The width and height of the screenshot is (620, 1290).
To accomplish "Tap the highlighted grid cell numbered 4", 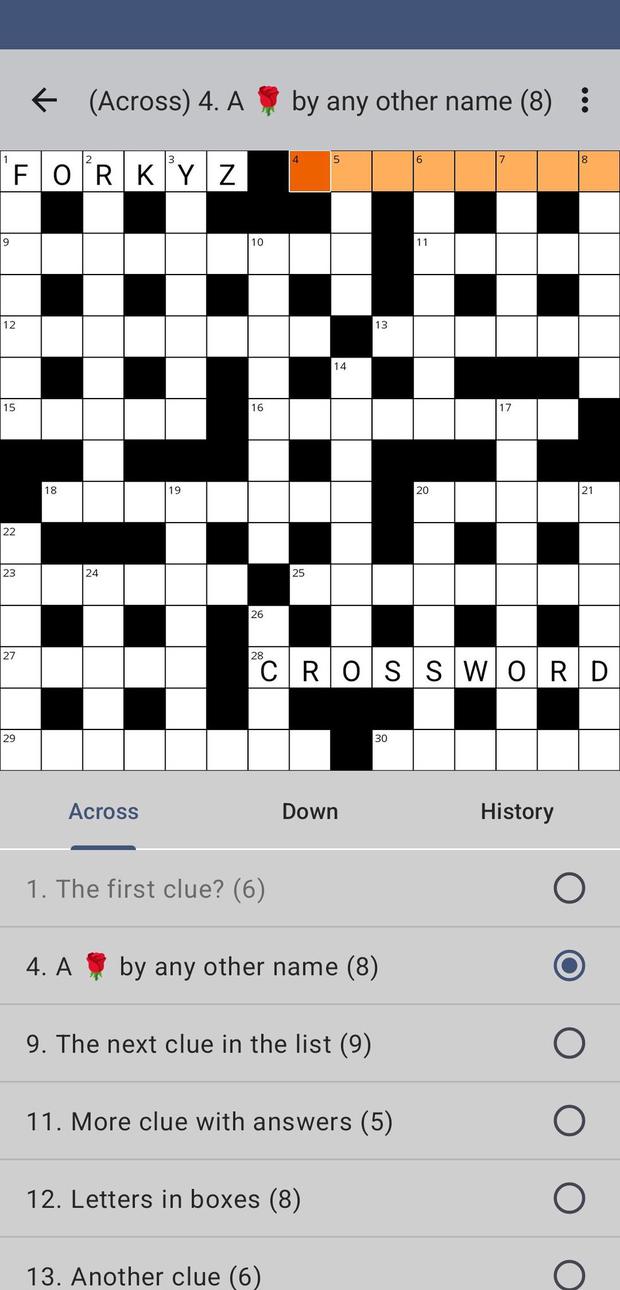I will click(x=310, y=171).
